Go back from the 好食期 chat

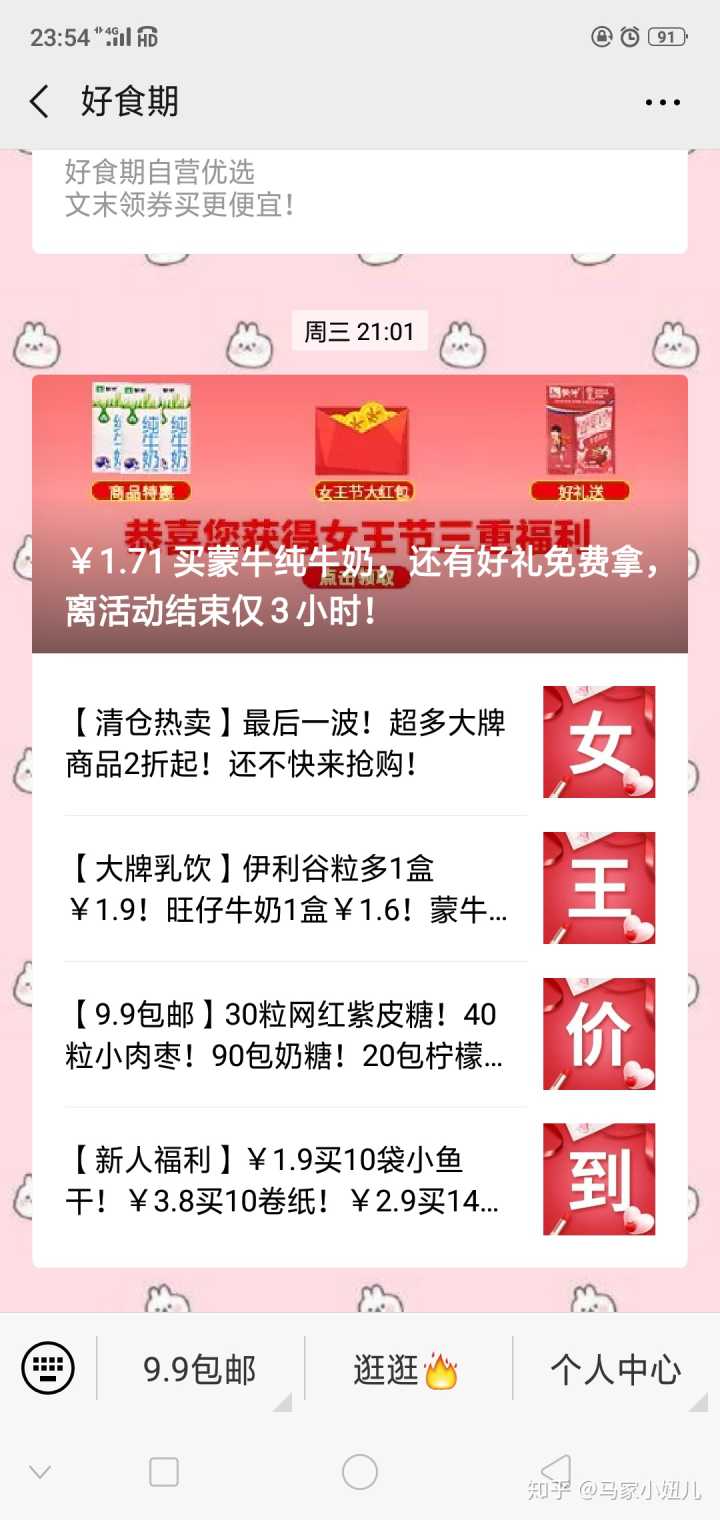pyautogui.click(x=40, y=102)
